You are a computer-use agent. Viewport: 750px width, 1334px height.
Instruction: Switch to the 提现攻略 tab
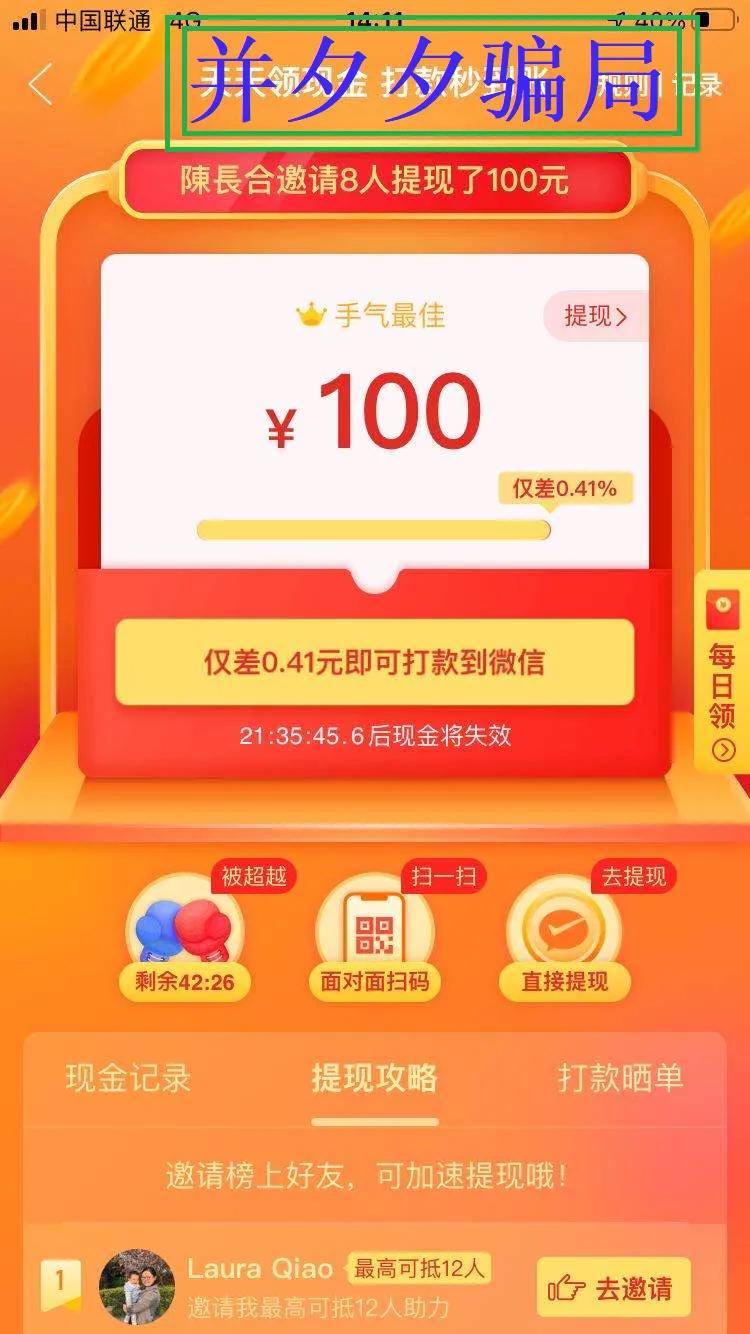point(374,1078)
